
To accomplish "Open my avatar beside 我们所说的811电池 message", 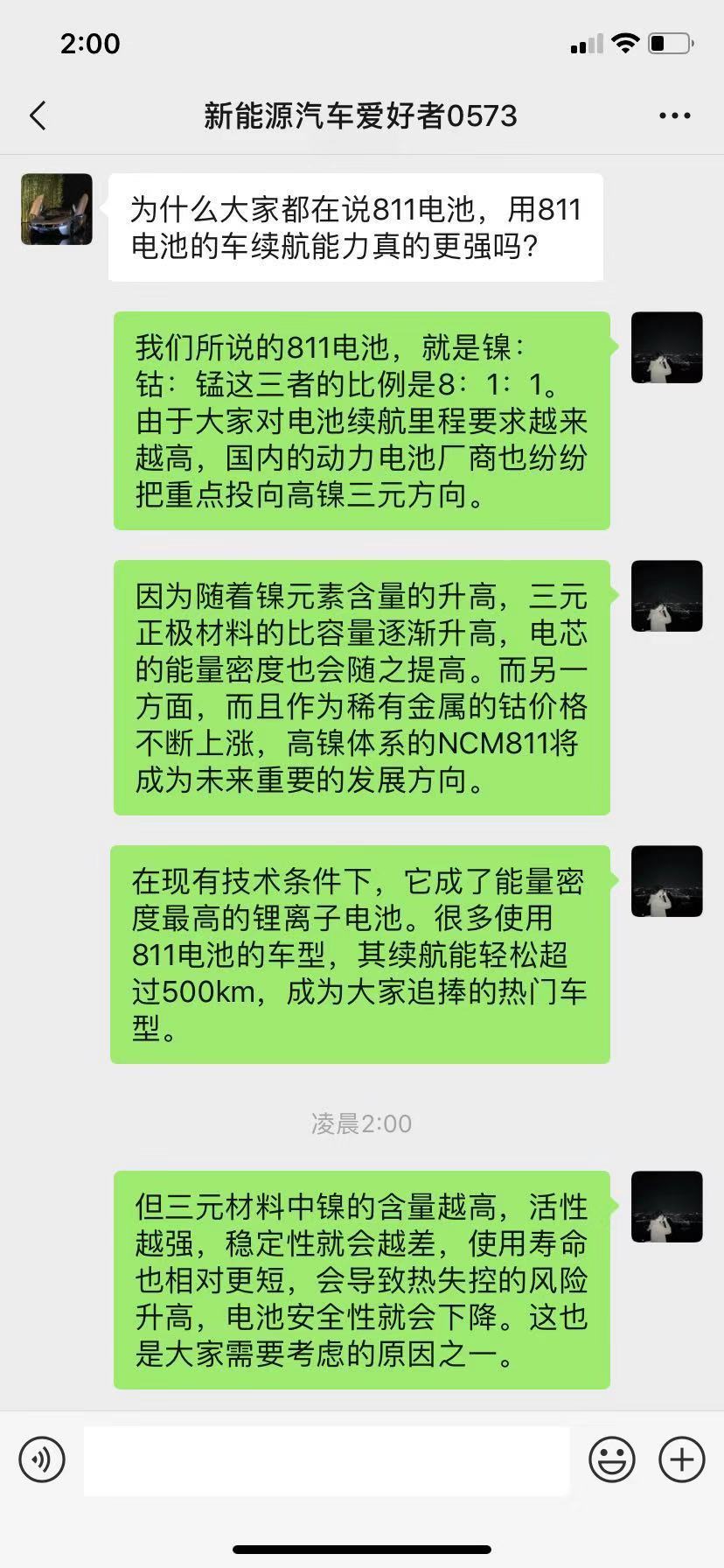I will point(666,347).
